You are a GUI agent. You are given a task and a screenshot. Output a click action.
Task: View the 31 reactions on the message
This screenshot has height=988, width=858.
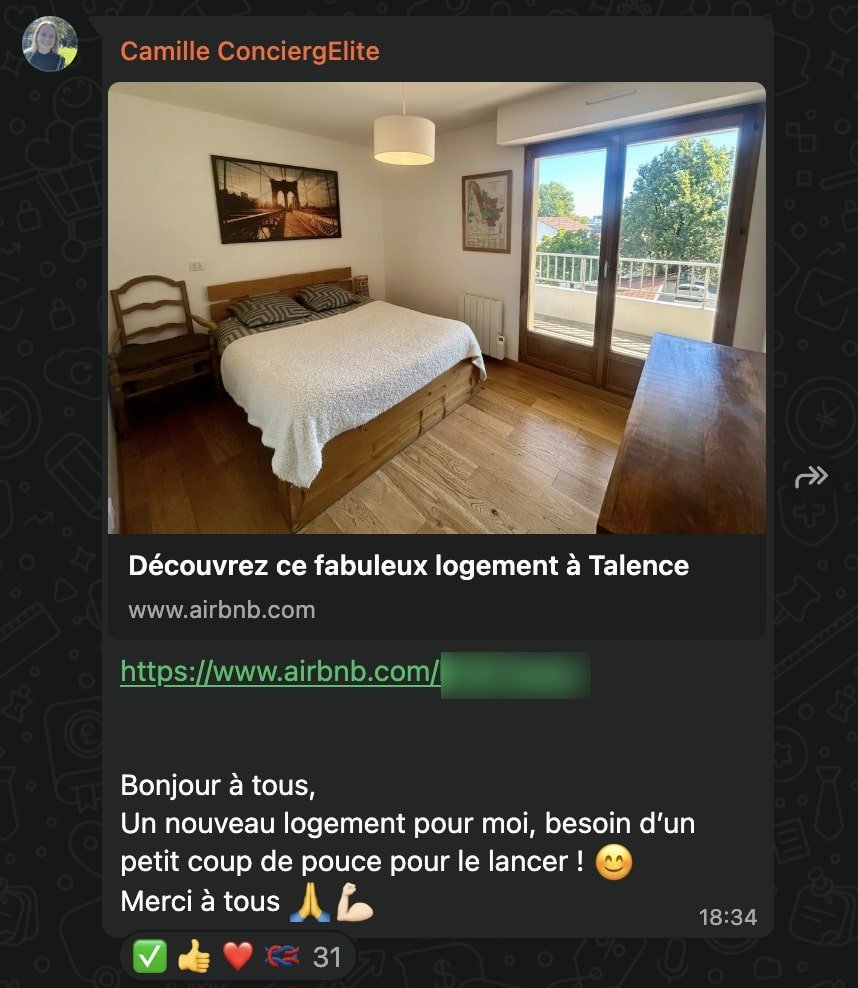point(237,957)
